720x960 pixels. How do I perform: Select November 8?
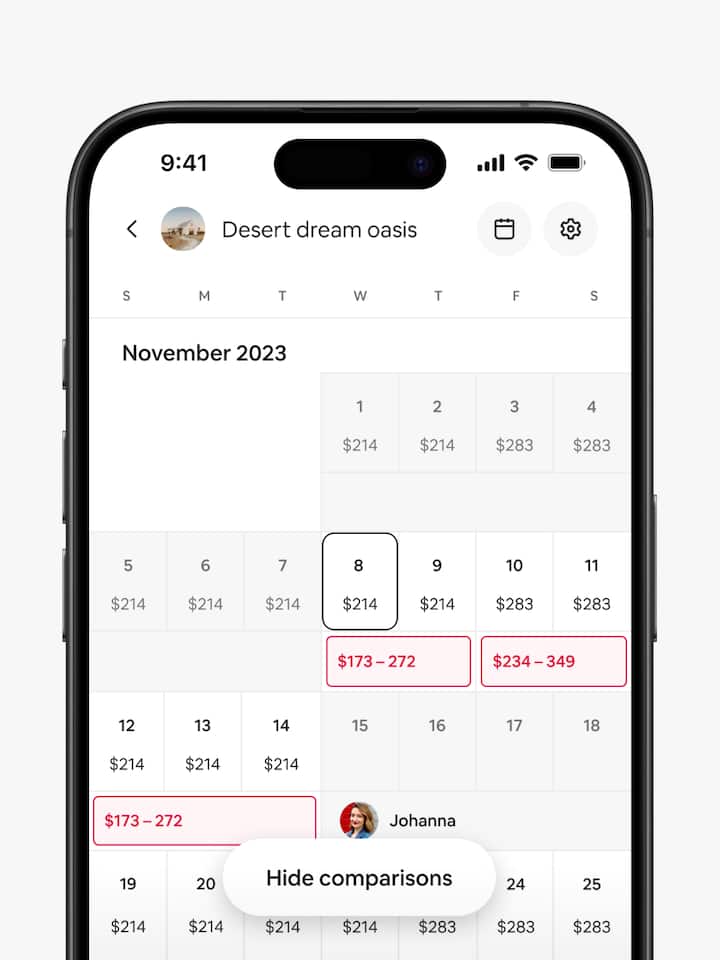tap(360, 582)
